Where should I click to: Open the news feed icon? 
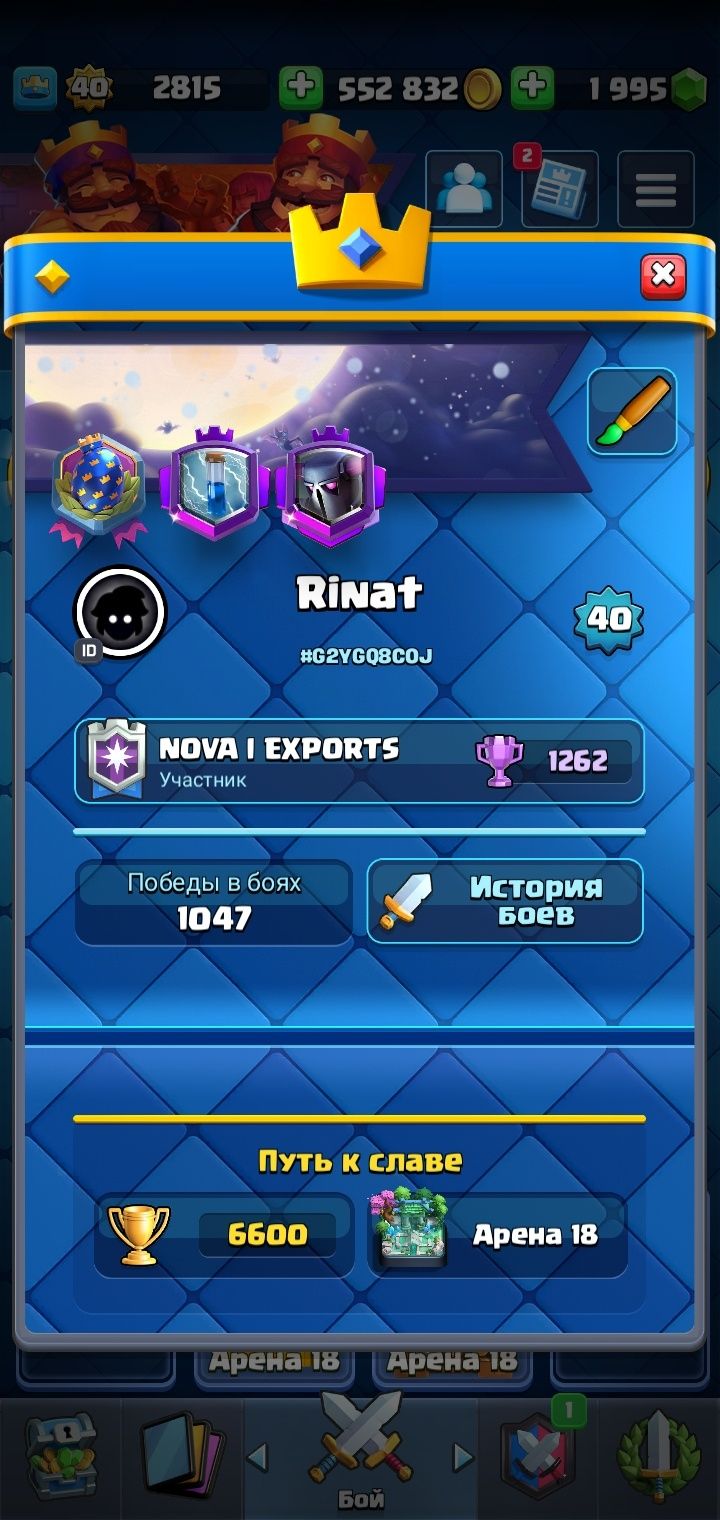click(x=558, y=188)
